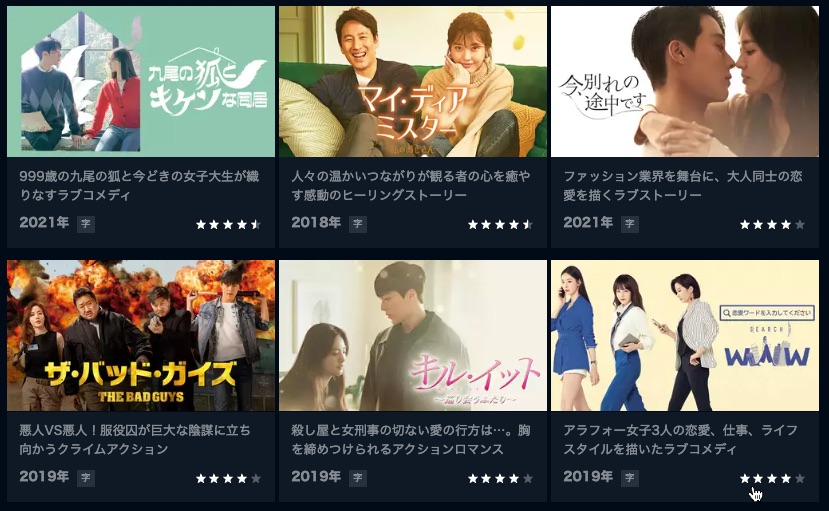Open the Search WWW romantic comedy card
The image size is (829, 511).
click(x=685, y=336)
